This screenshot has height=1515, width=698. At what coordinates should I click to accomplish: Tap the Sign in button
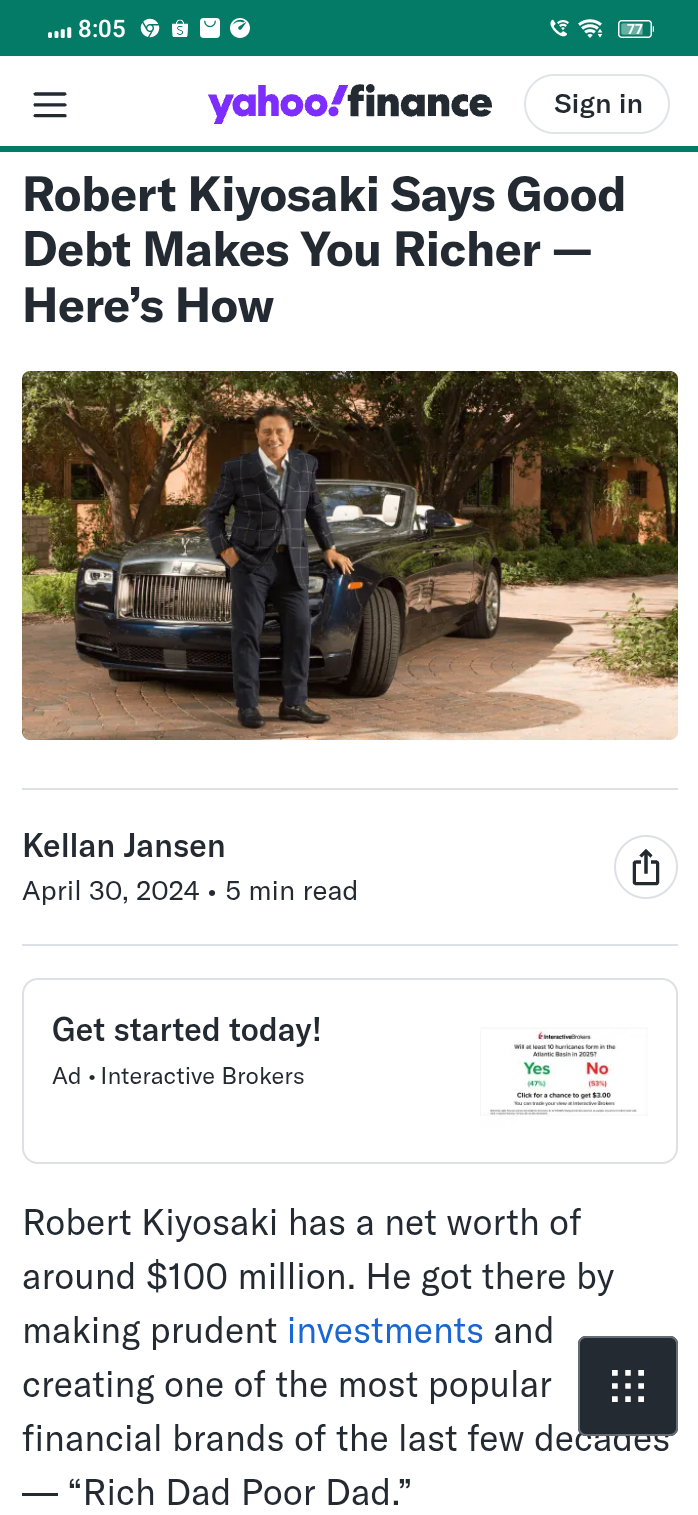click(597, 104)
